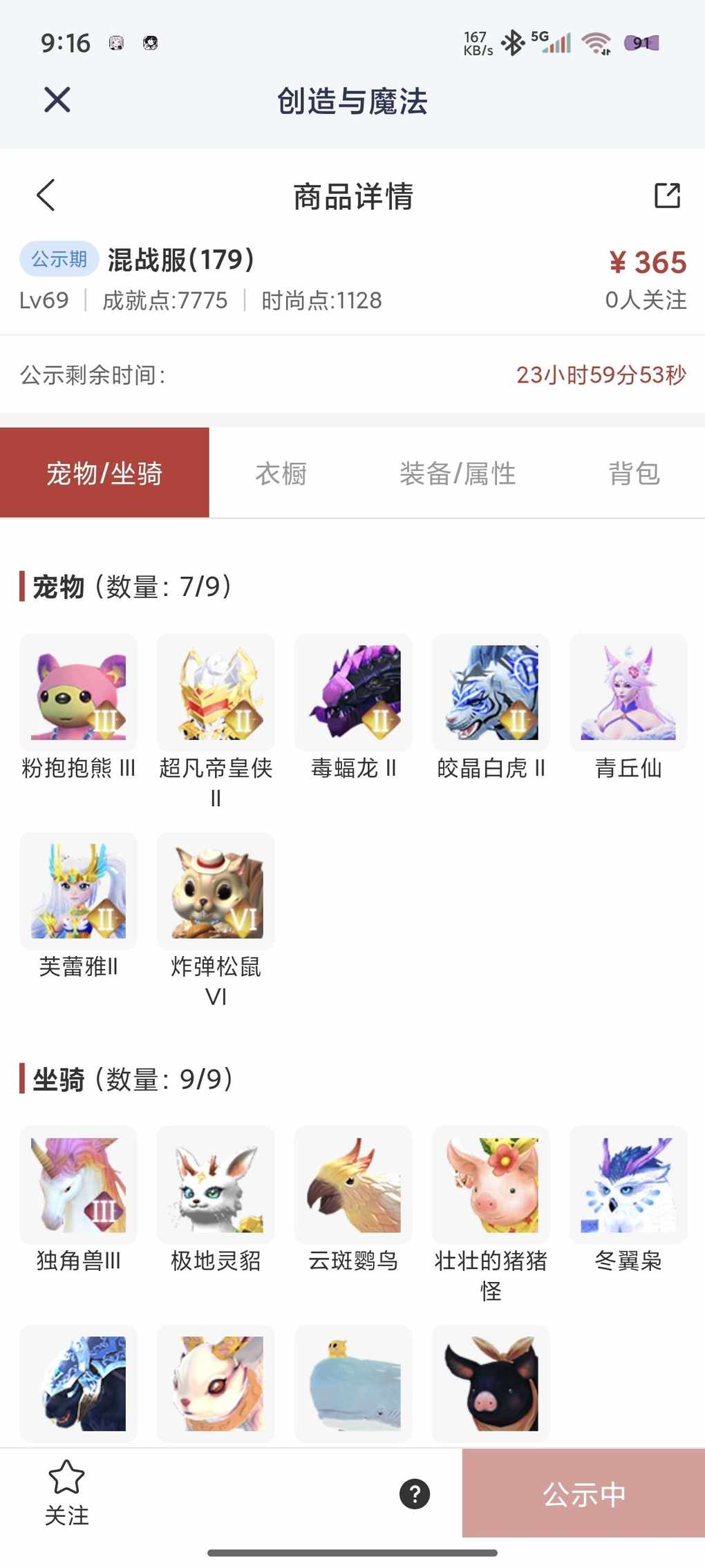Share this product listing
Screen dimensions: 705x1568
pyautogui.click(x=667, y=195)
